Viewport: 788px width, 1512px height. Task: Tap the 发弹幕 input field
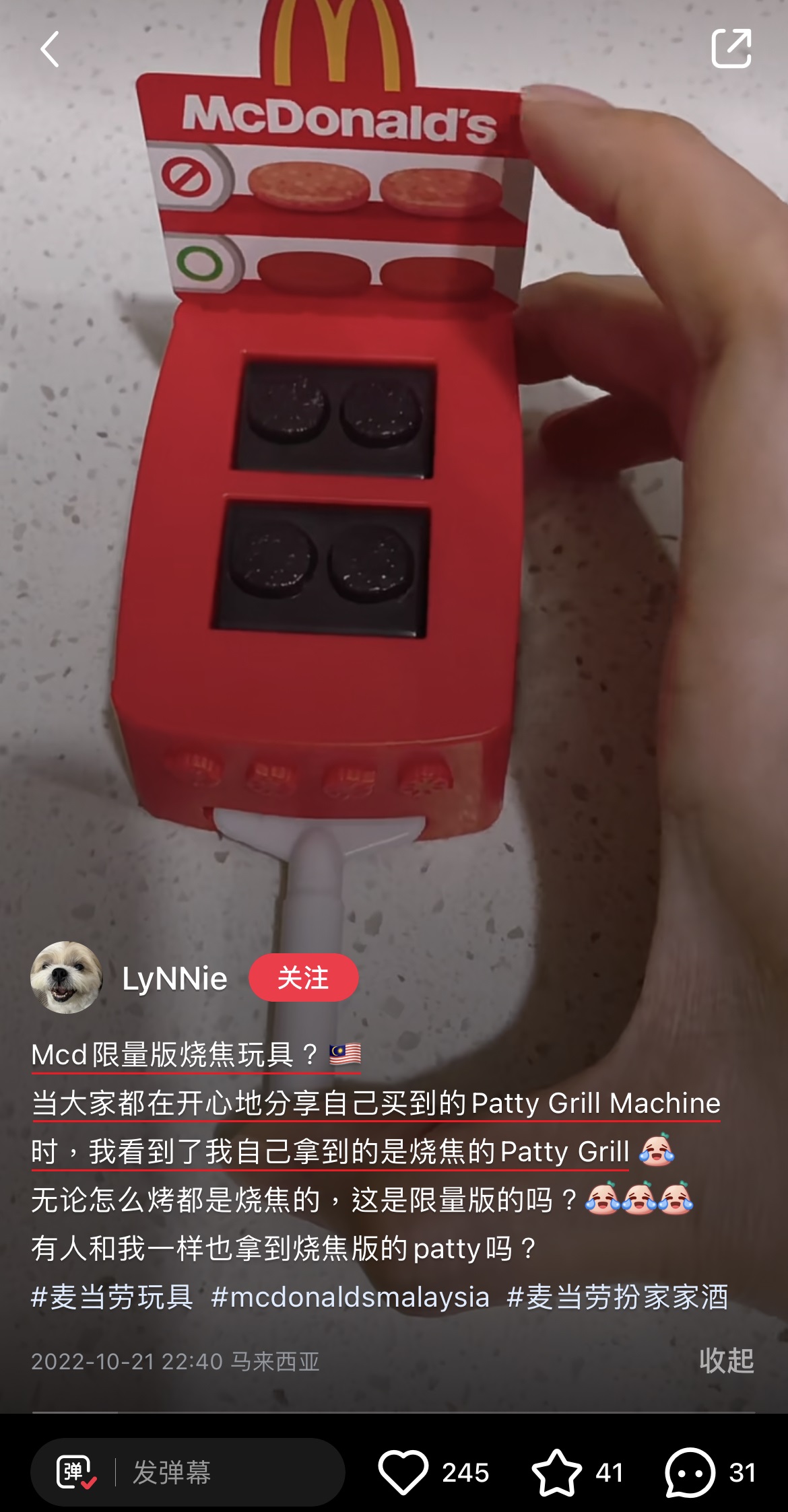[x=222, y=1472]
